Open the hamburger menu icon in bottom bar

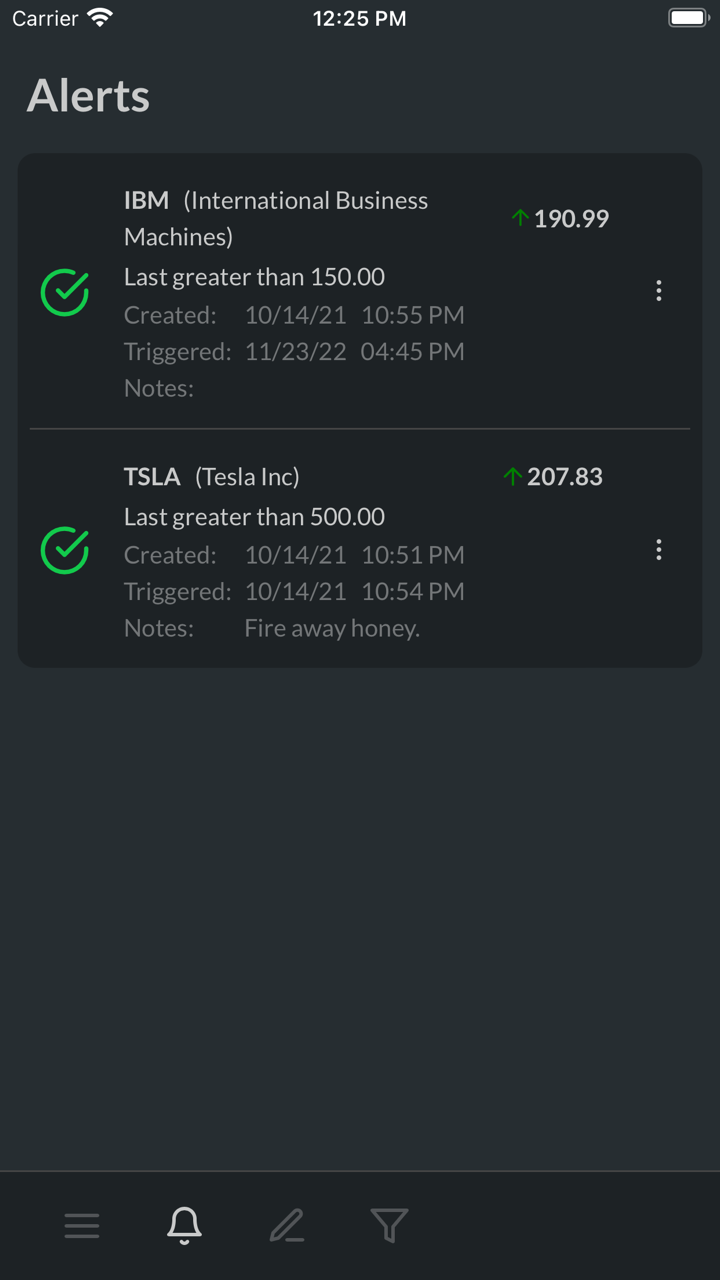tap(82, 1225)
